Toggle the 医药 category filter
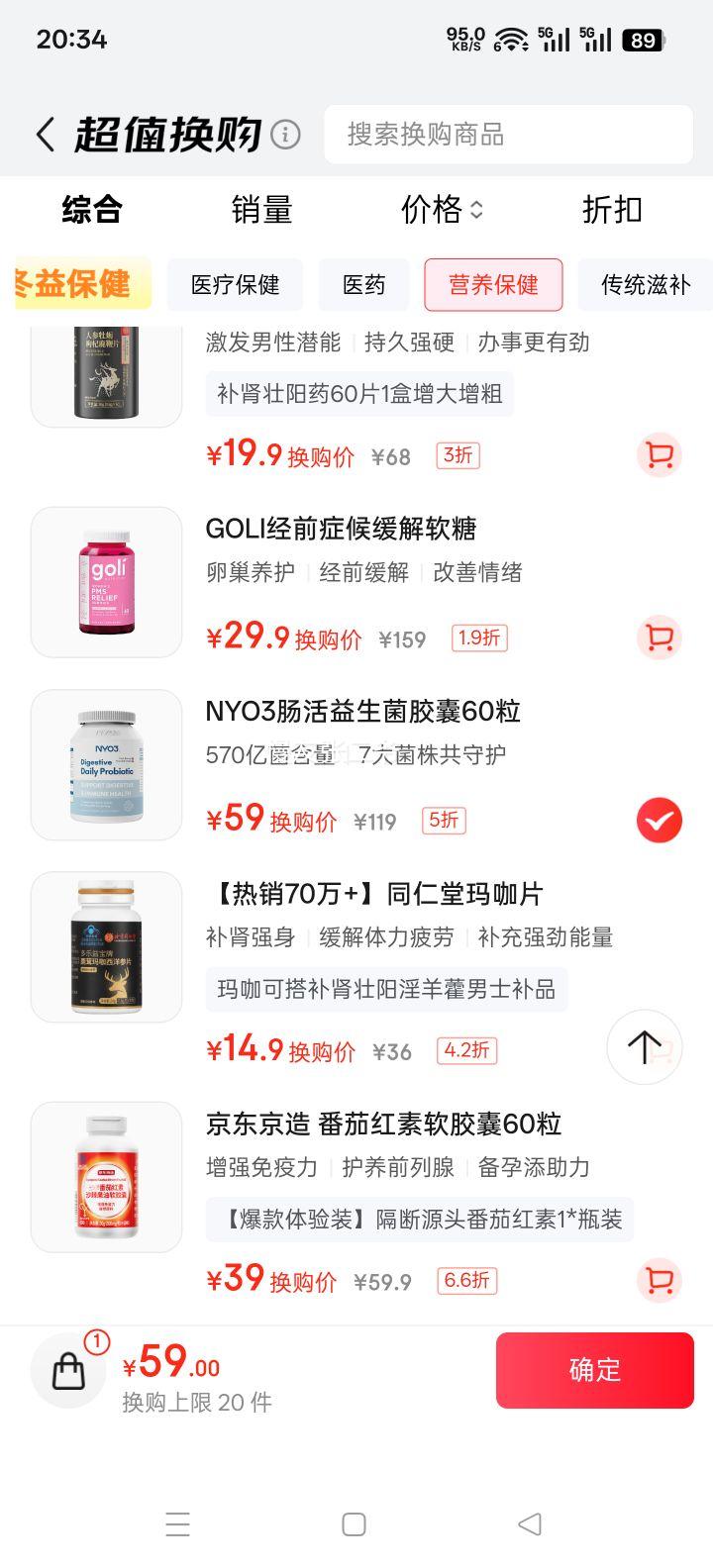 [363, 285]
